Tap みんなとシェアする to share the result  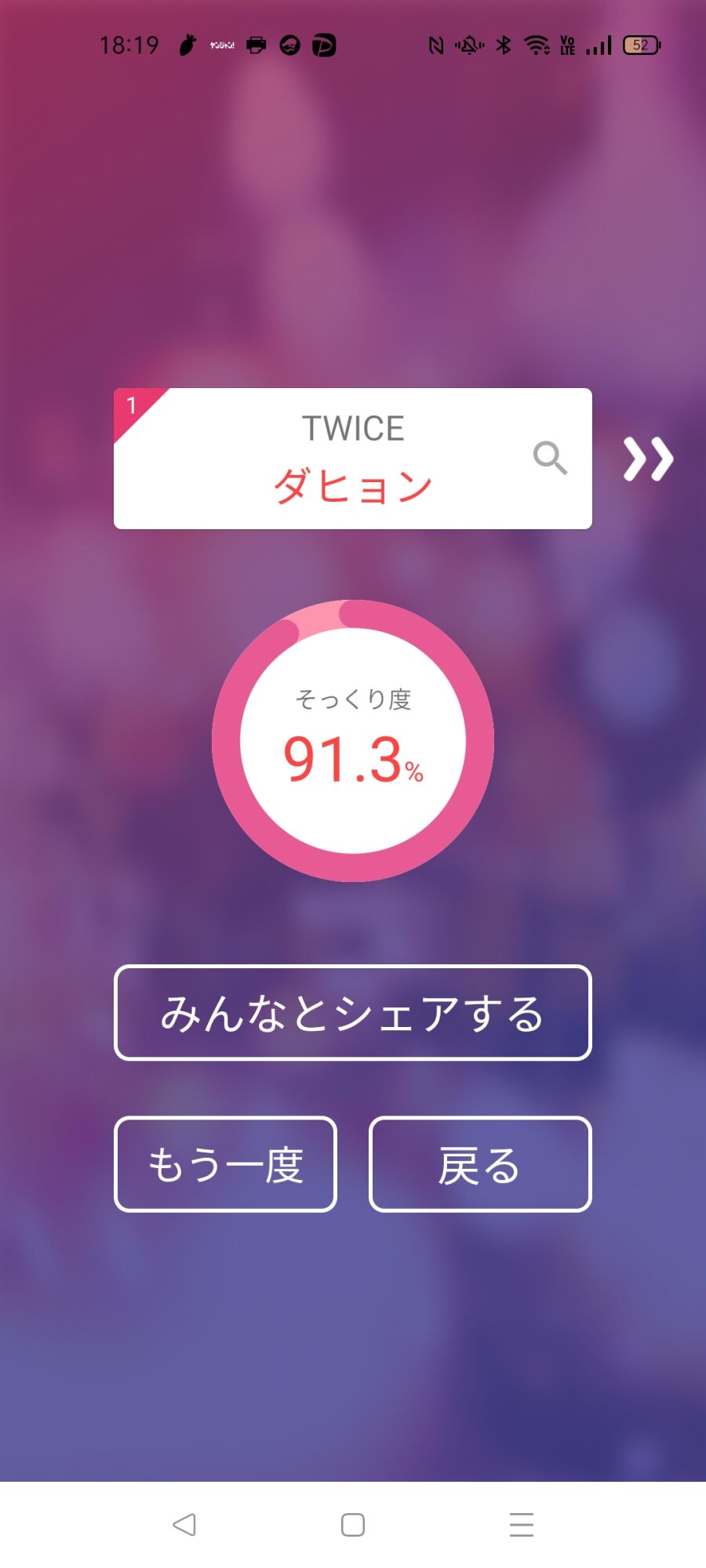click(x=353, y=1013)
